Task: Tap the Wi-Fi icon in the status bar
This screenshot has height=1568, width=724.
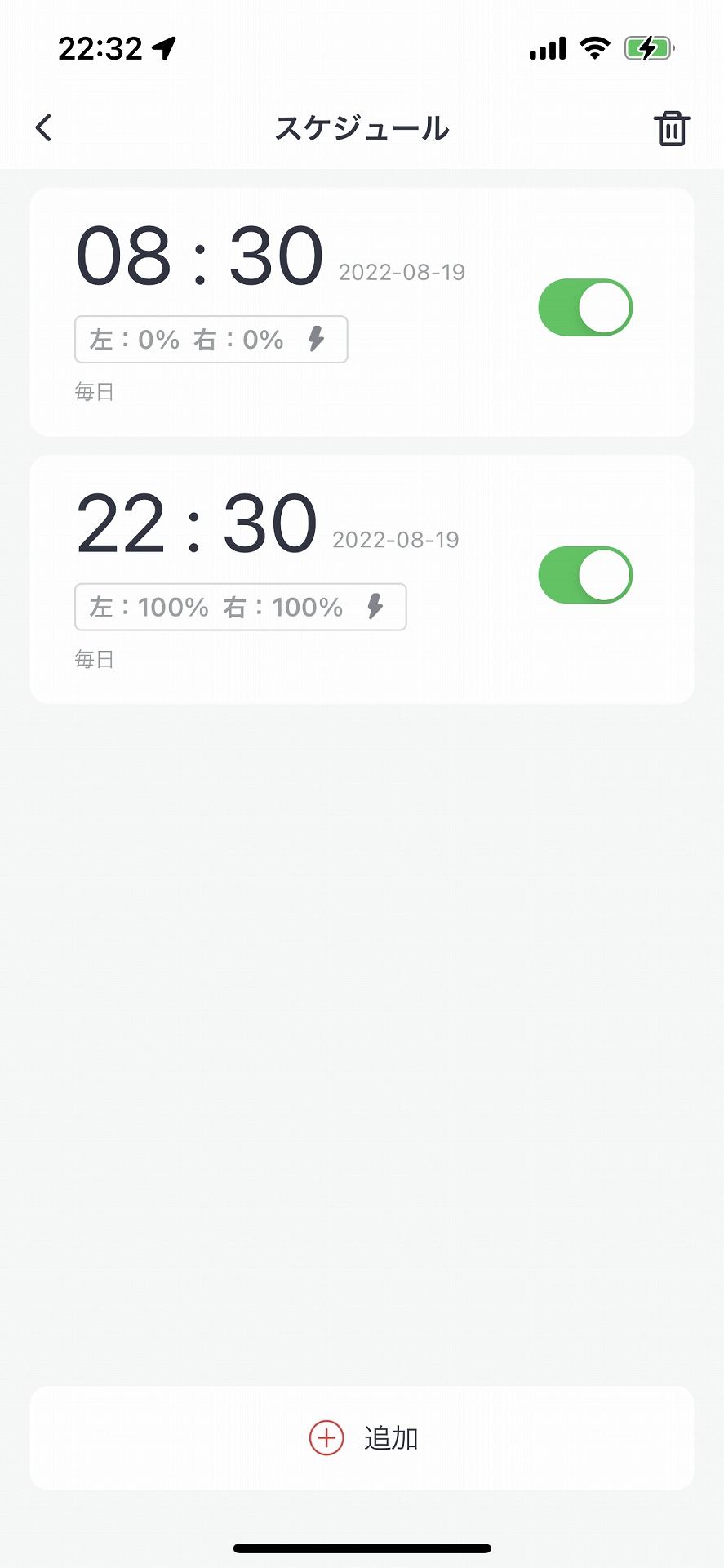Action: (x=597, y=47)
